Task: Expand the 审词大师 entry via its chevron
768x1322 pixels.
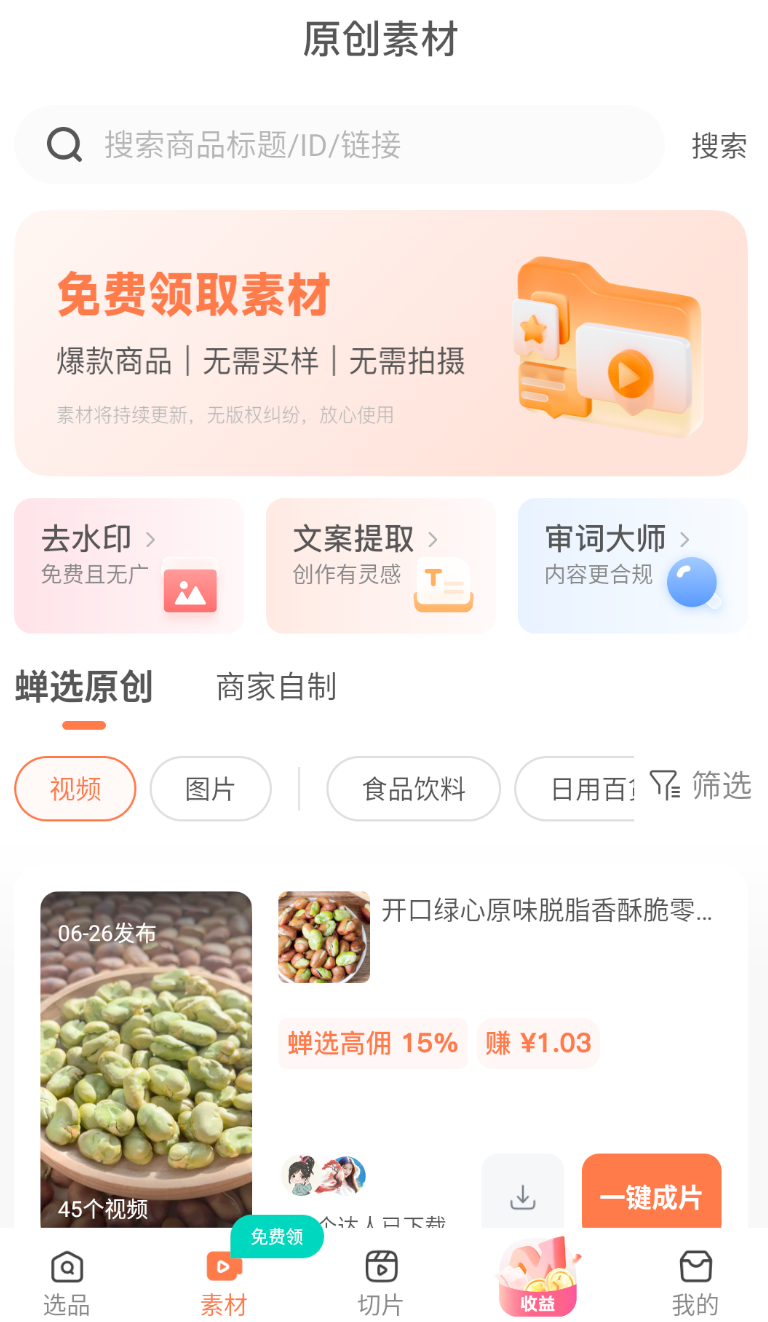Action: tap(685, 538)
